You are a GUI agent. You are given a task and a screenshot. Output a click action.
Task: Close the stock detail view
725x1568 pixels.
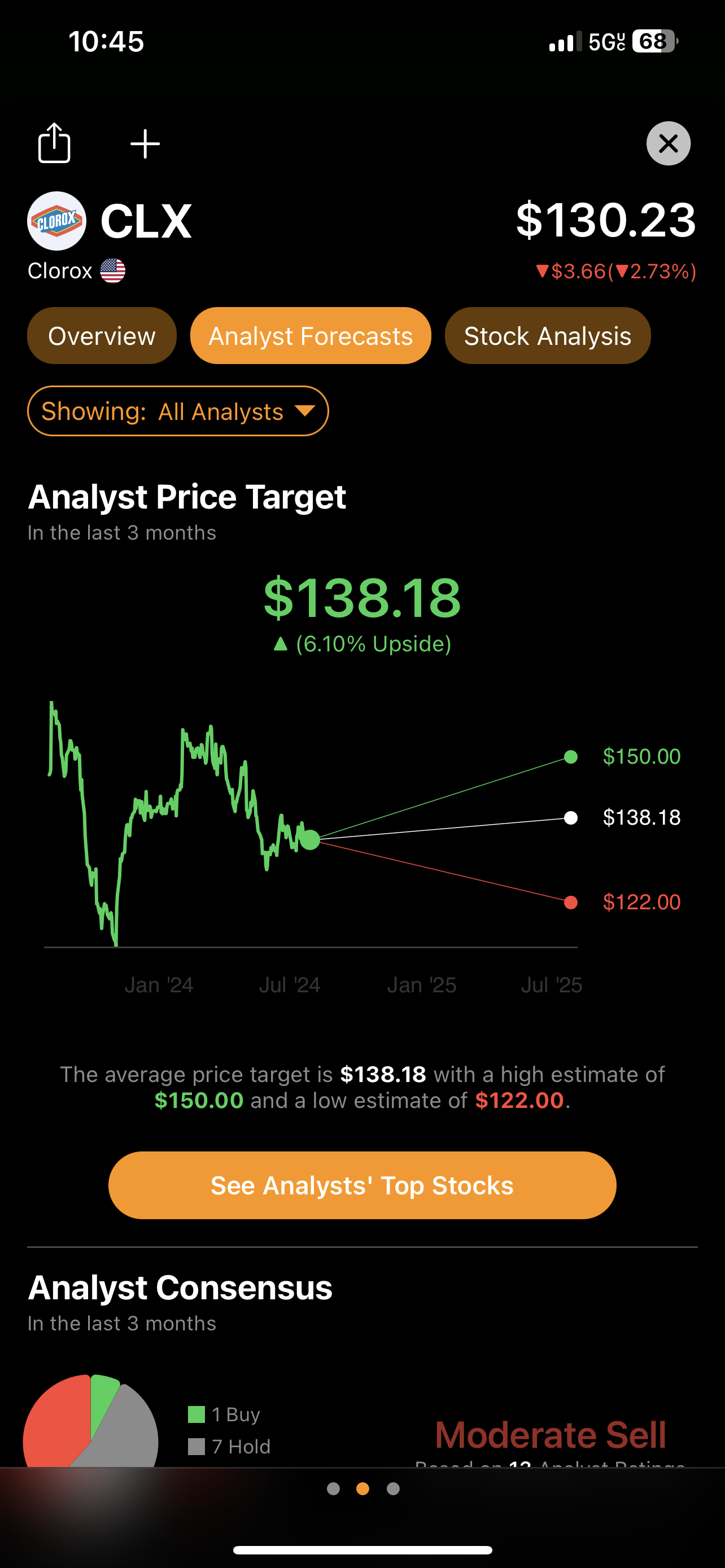669,144
